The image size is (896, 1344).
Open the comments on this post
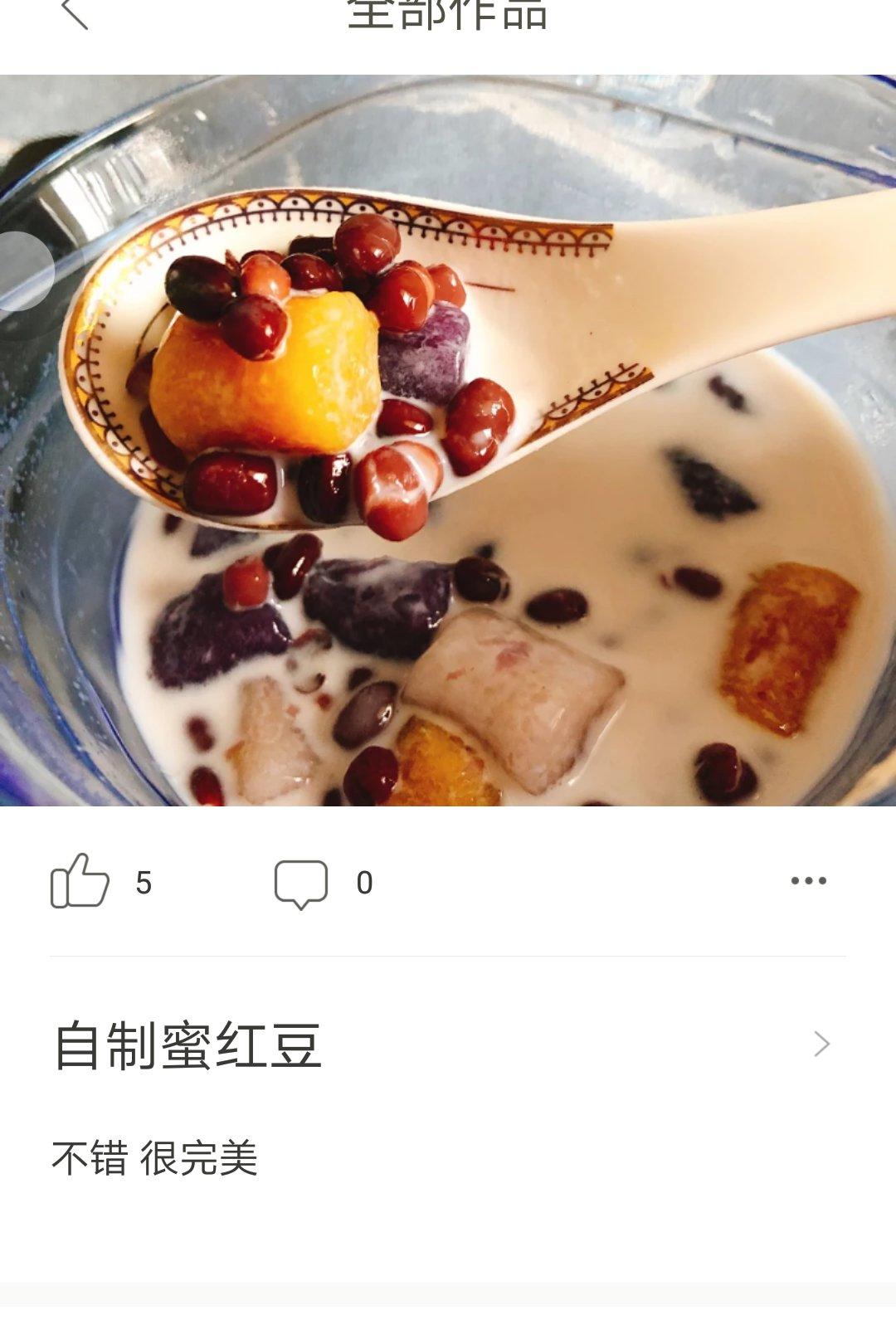coord(301,884)
